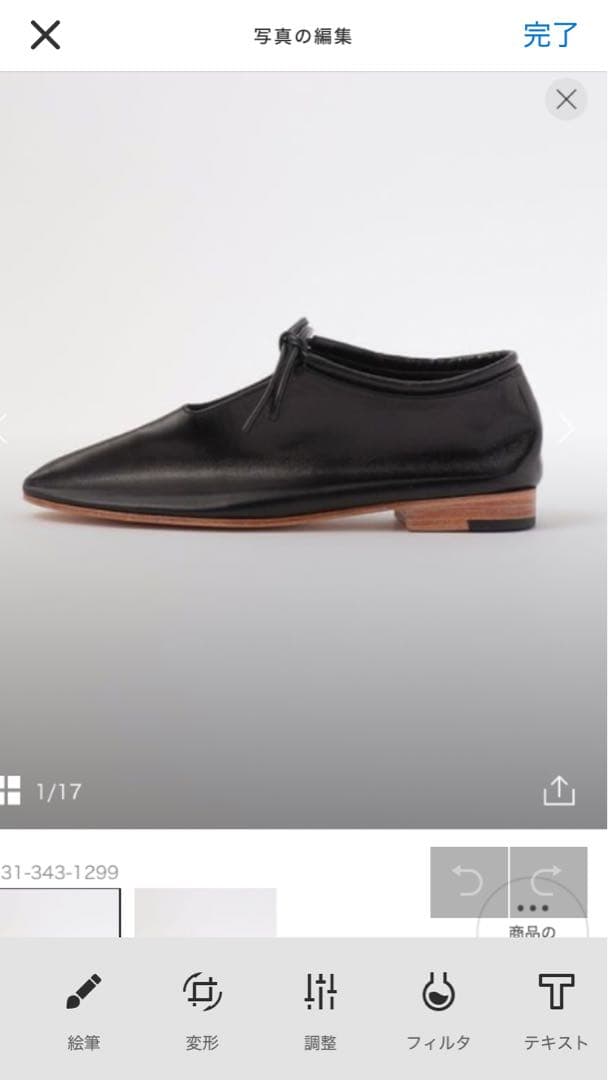Add text with the テキスト tool

(556, 1008)
